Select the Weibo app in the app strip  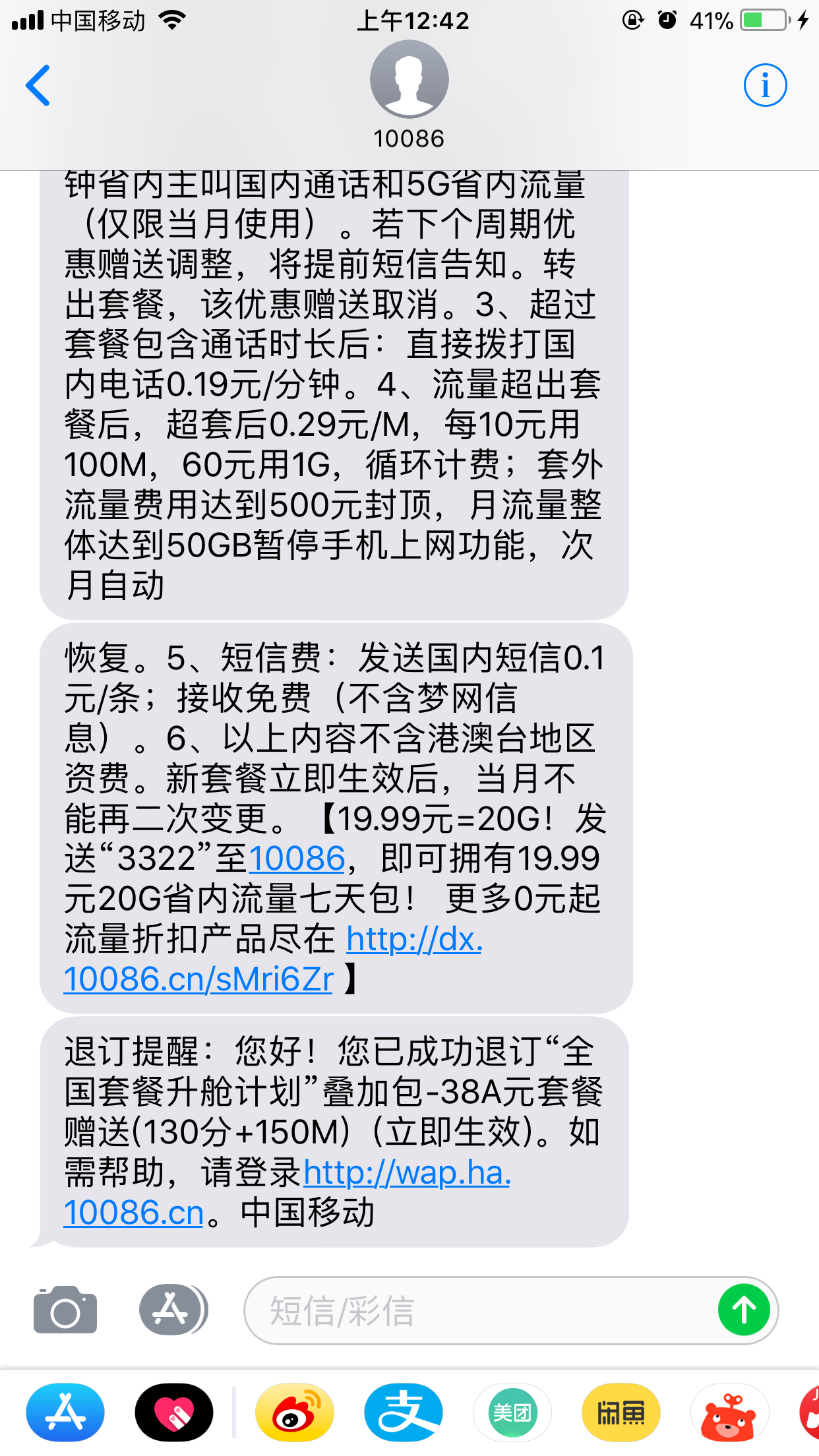295,1412
